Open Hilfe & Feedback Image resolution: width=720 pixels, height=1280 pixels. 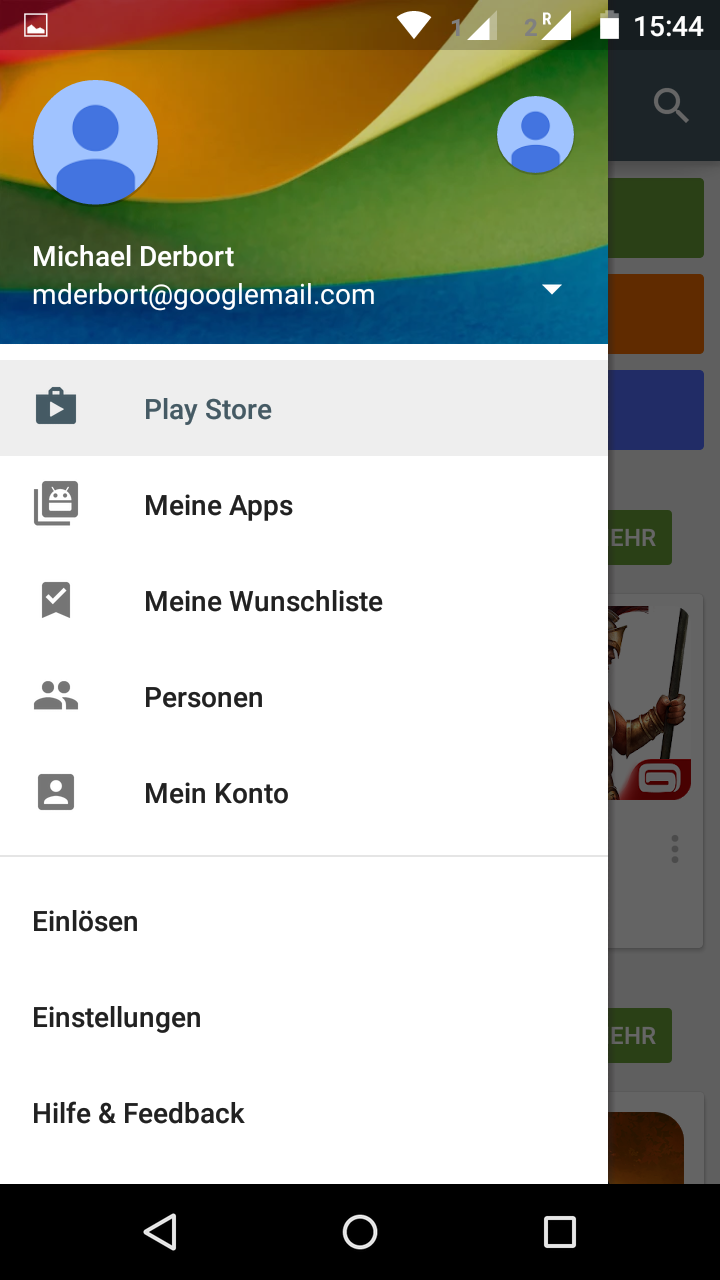[138, 1113]
